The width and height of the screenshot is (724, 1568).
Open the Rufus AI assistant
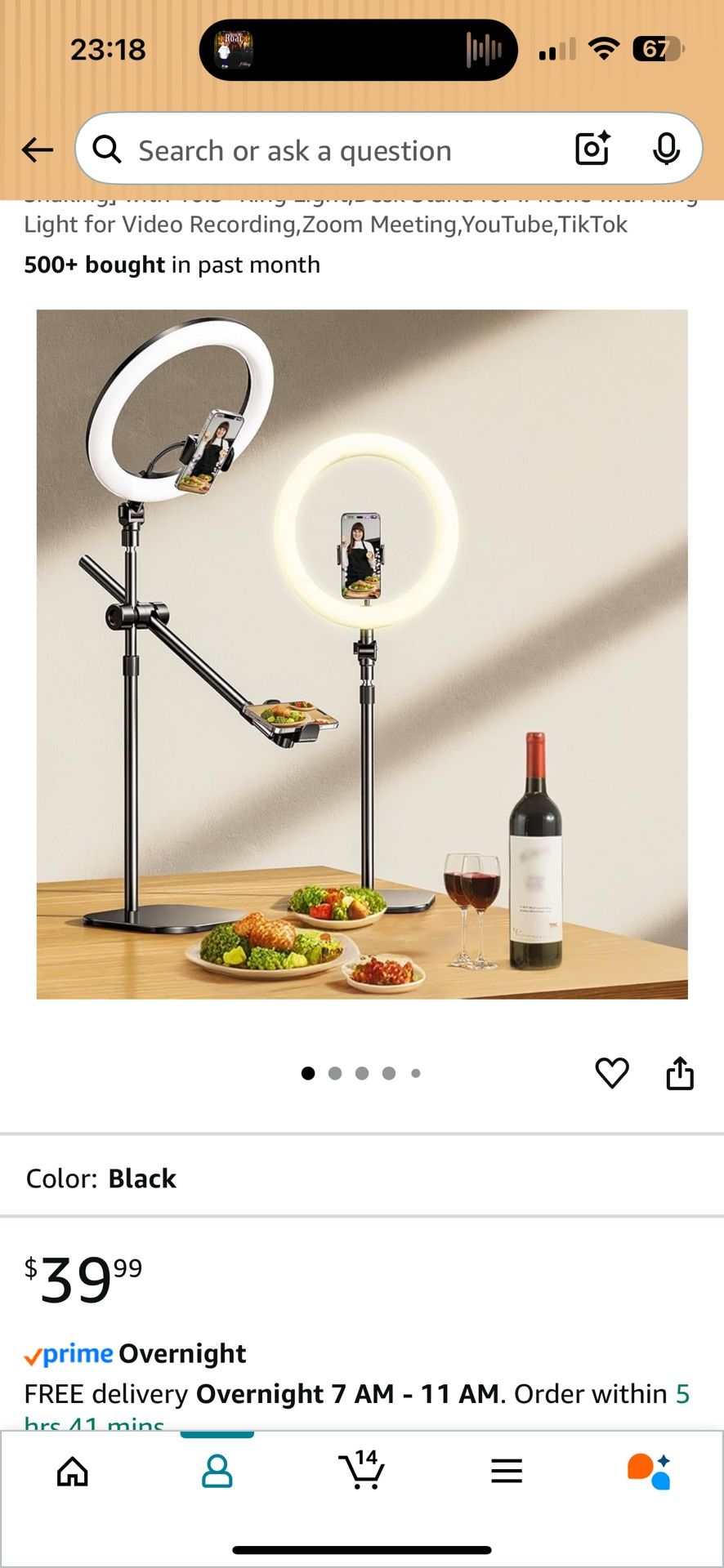pyautogui.click(x=650, y=1472)
